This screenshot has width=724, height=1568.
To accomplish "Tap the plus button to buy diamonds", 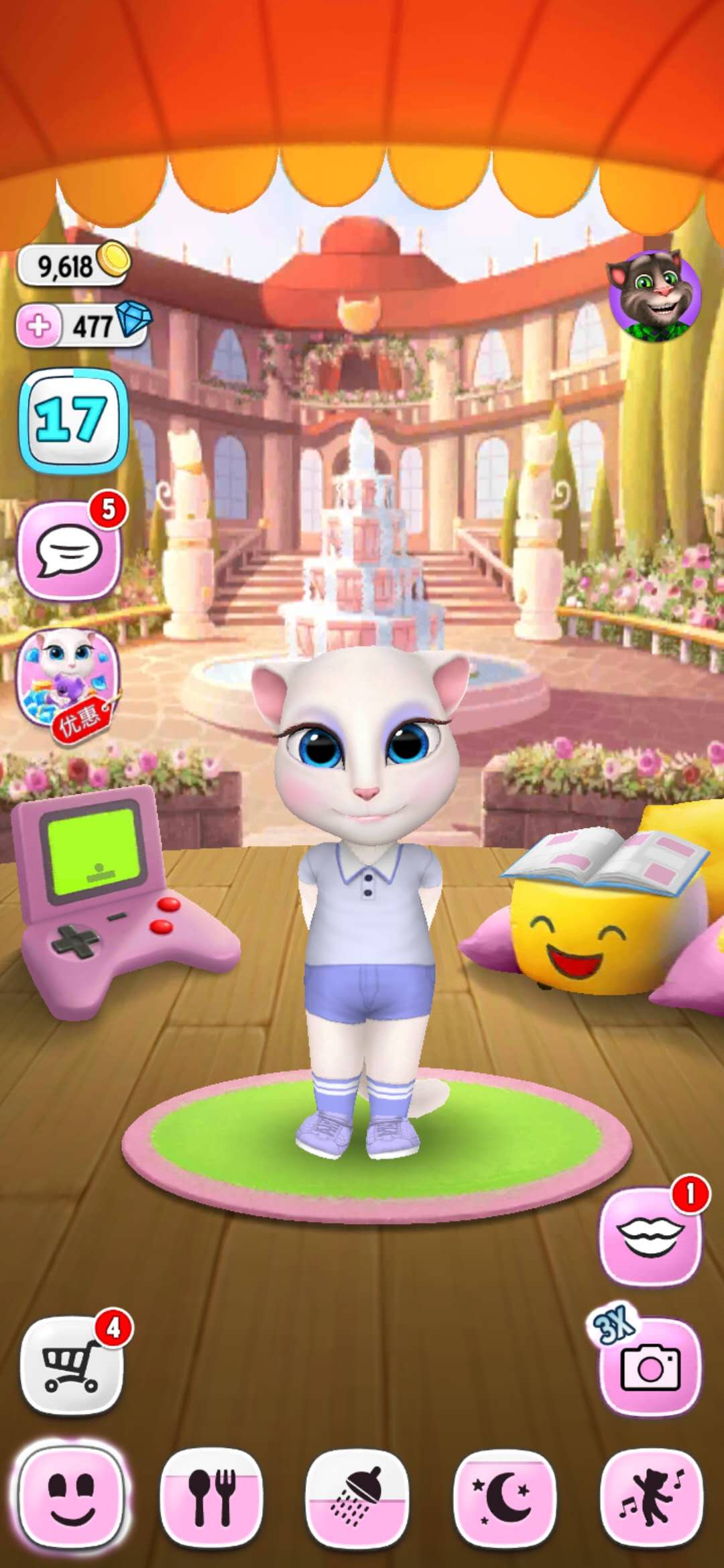I will (x=38, y=326).
